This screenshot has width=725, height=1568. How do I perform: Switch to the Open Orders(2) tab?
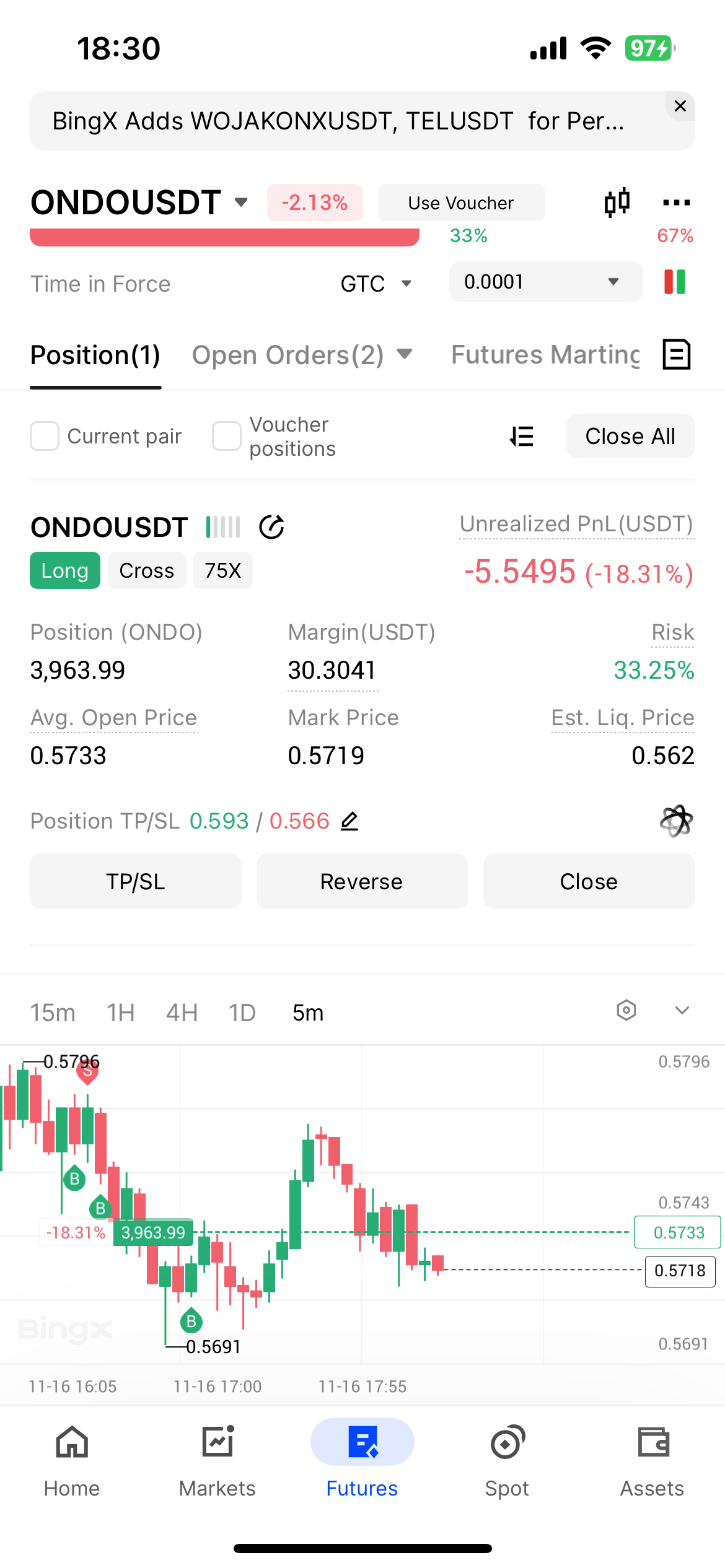point(302,355)
